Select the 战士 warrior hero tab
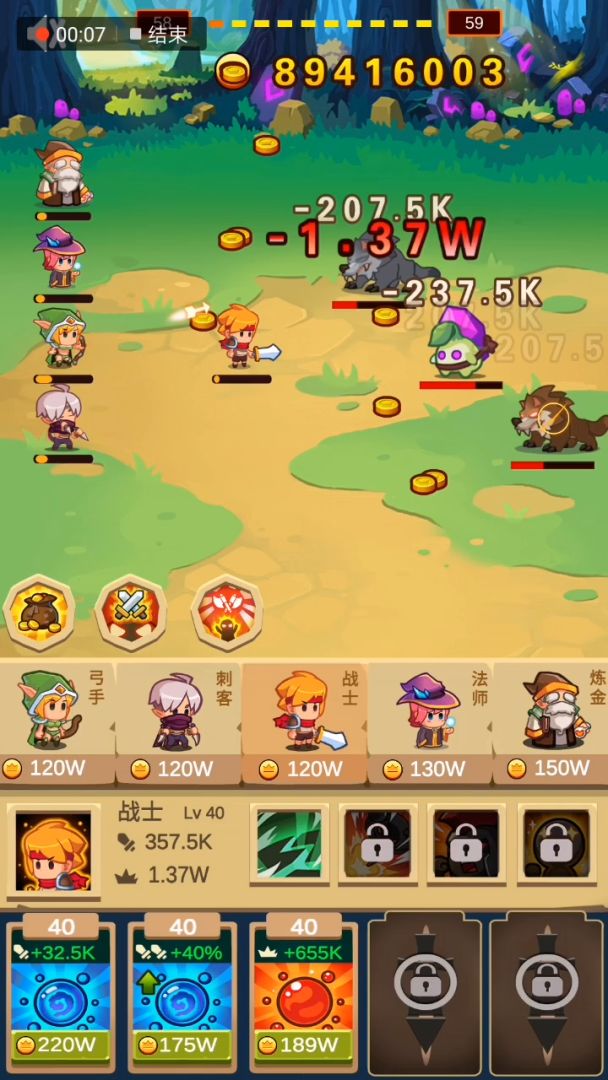Viewport: 608px width, 1080px height. (304, 722)
